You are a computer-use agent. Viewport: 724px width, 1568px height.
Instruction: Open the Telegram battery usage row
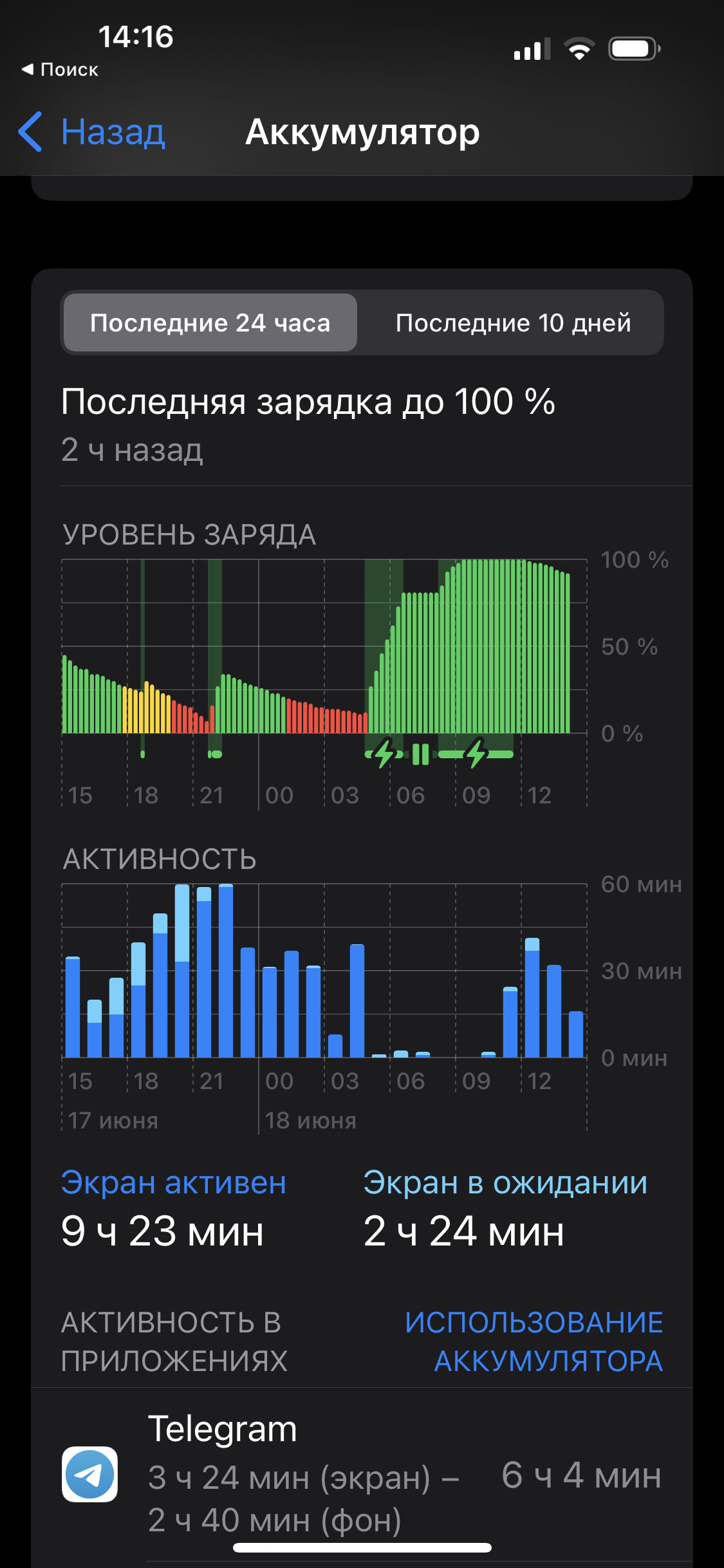362,1475
